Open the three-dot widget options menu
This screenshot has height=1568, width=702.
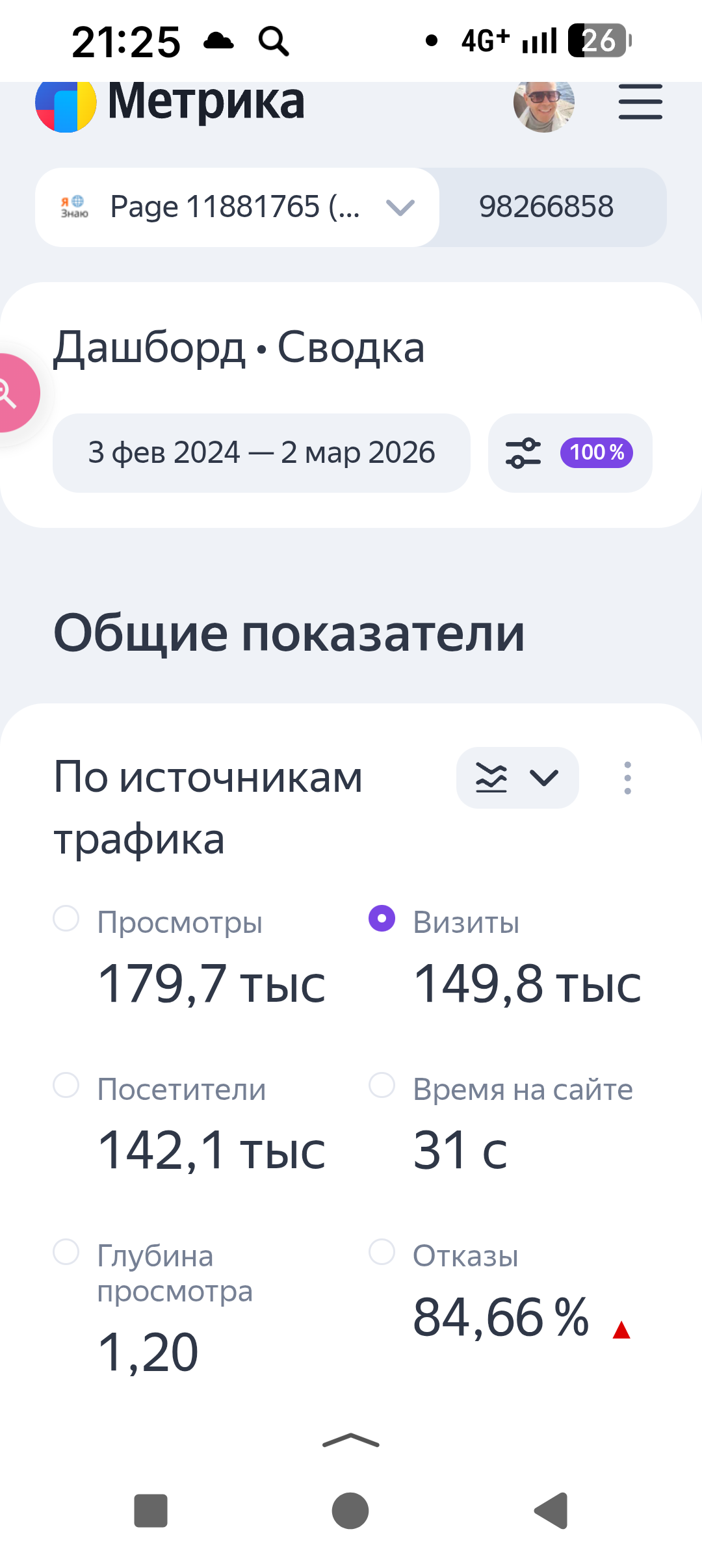(x=627, y=777)
